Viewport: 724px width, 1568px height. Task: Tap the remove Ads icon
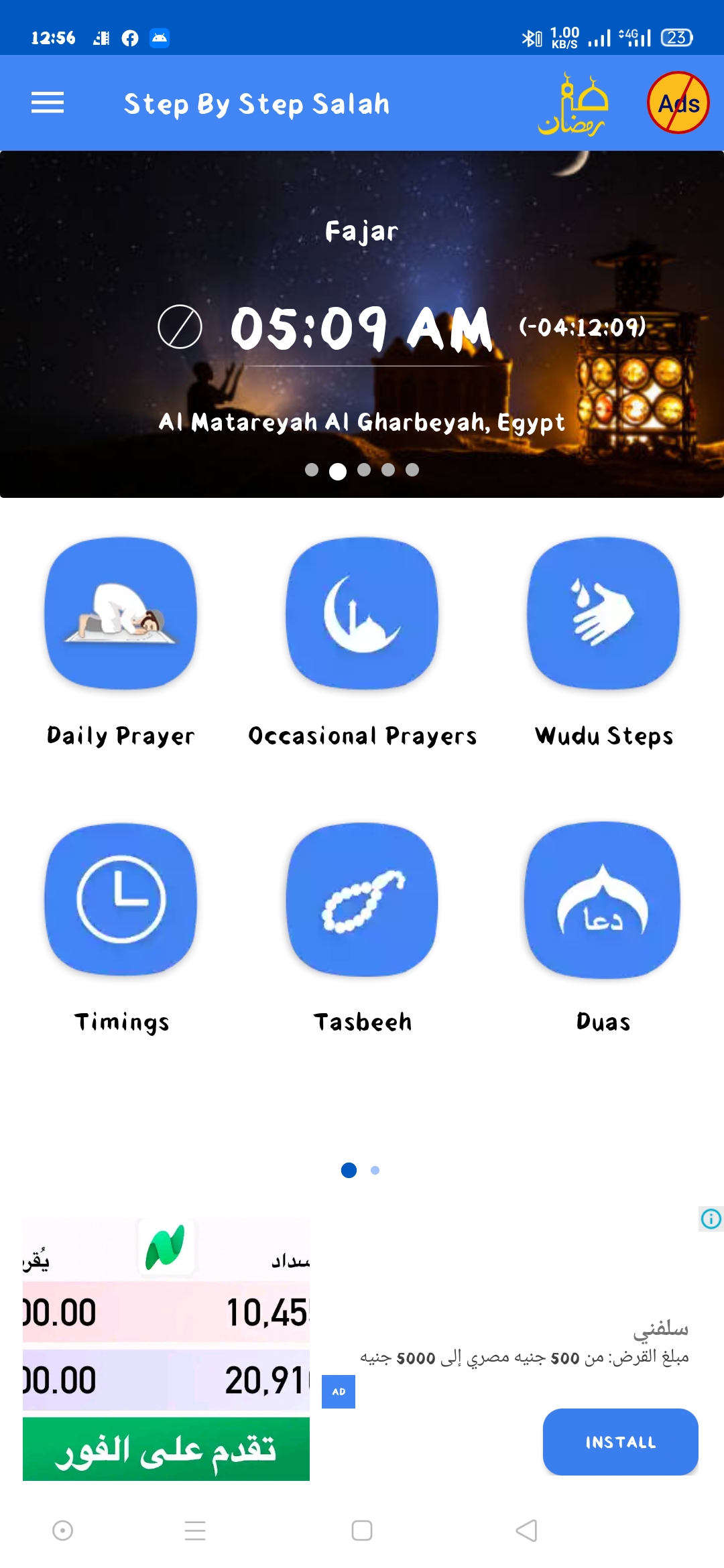click(678, 103)
